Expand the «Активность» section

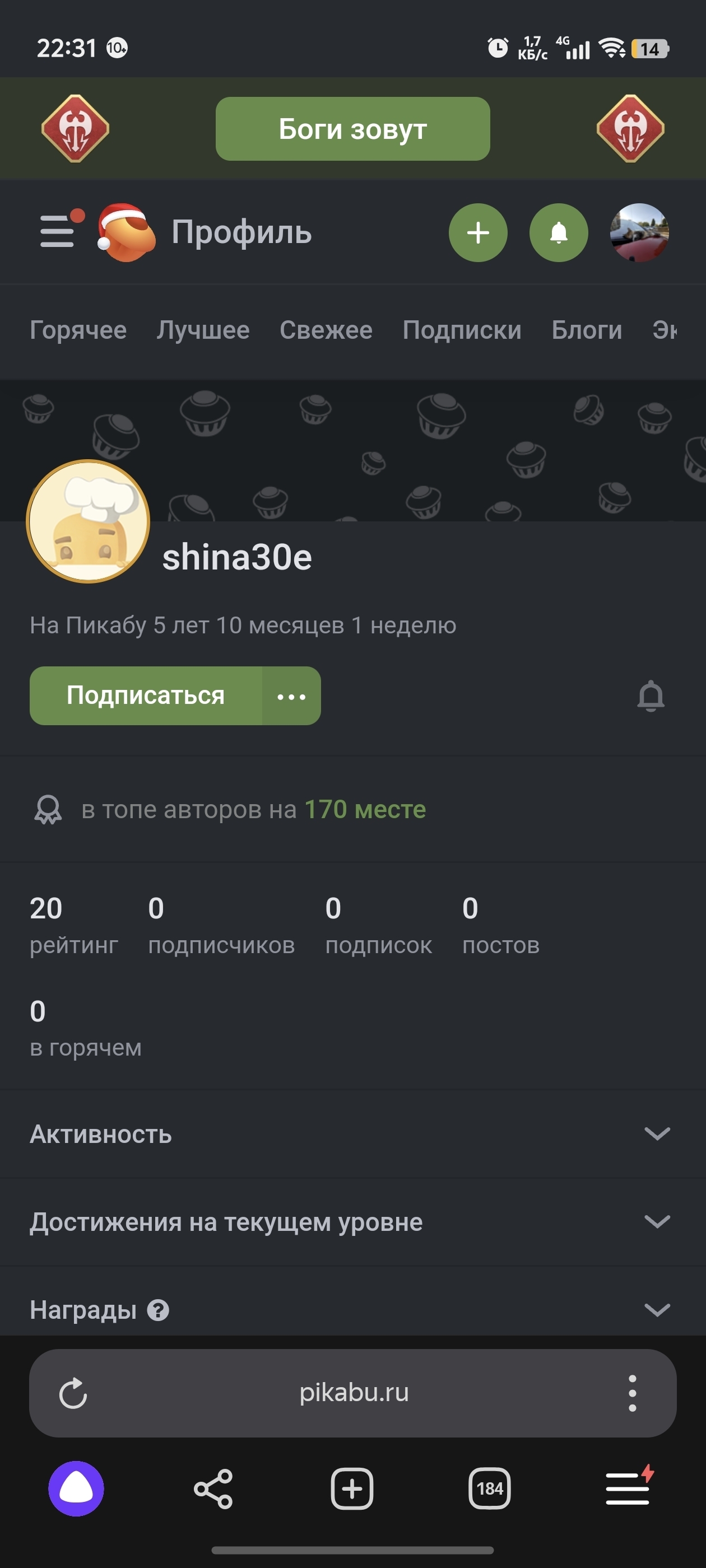coord(657,1133)
